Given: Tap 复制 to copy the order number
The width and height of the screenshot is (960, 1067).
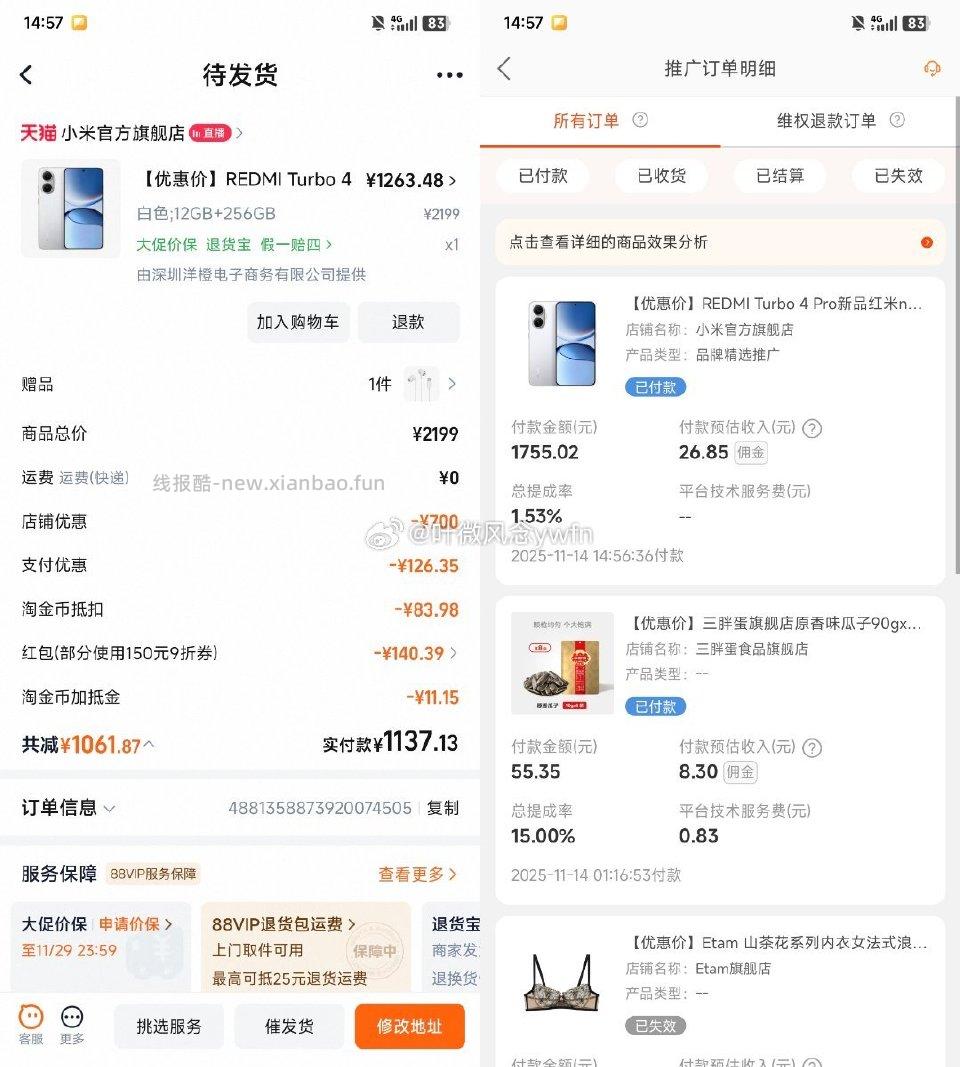Looking at the screenshot, I should [442, 808].
